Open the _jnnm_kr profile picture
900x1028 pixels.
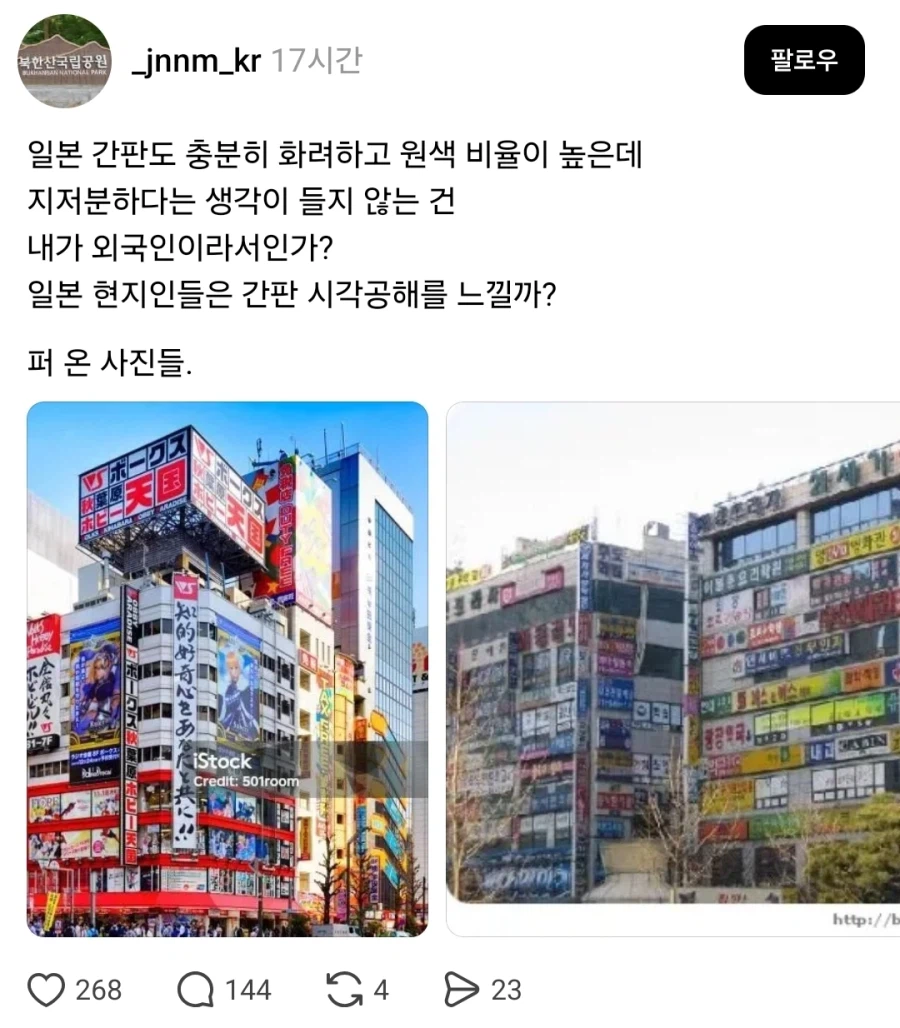(65, 61)
